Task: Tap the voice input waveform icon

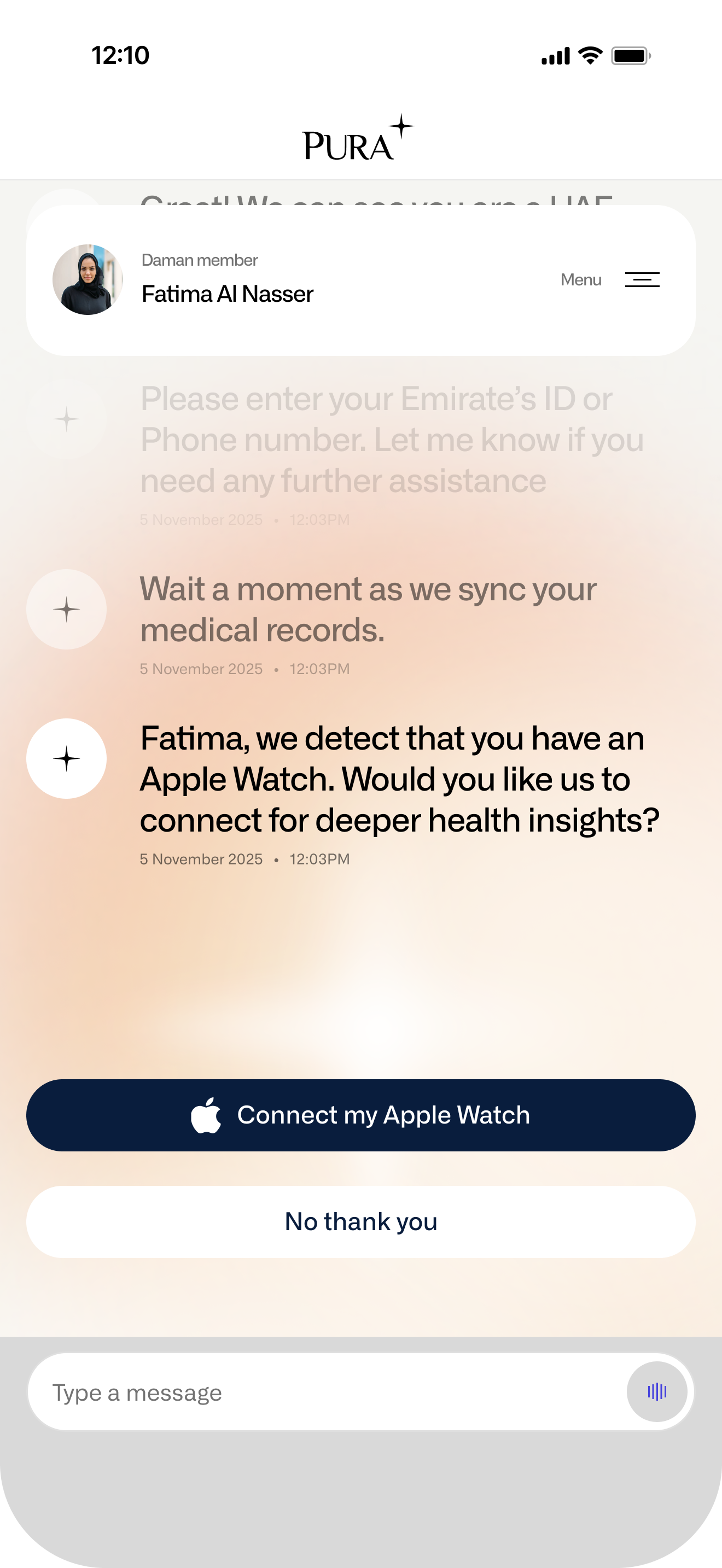Action: 657,1391
